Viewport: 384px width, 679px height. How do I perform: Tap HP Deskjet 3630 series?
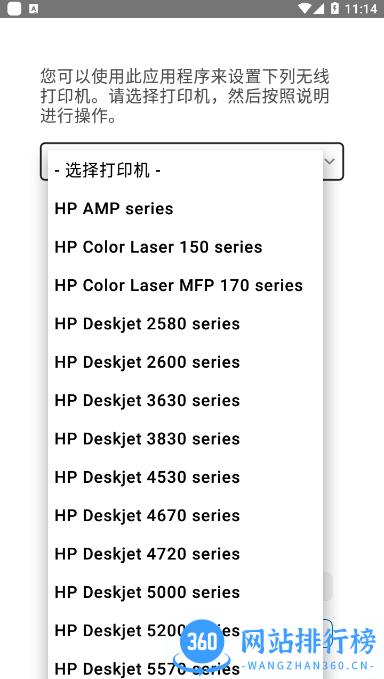pyautogui.click(x=185, y=401)
